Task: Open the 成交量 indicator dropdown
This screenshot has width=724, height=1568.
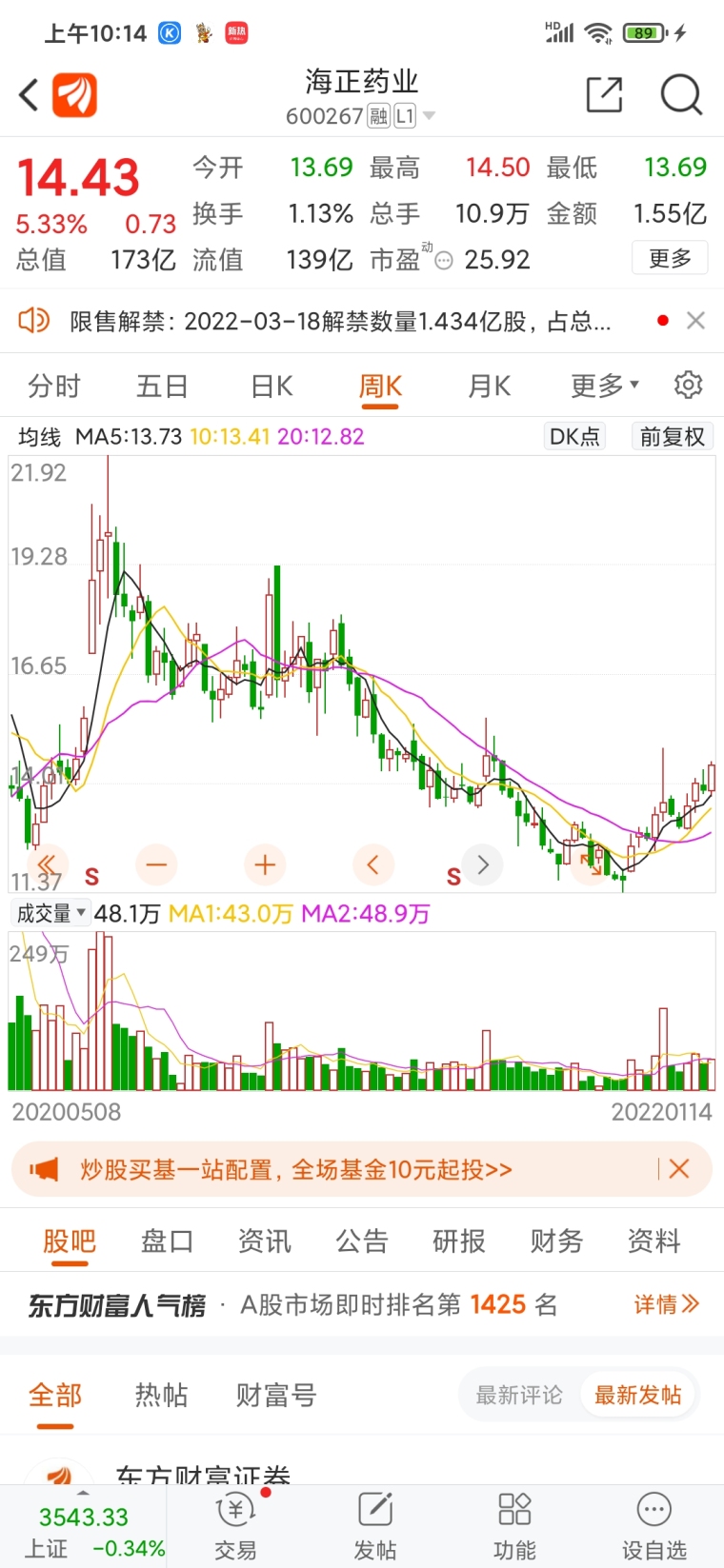Action: (x=51, y=914)
